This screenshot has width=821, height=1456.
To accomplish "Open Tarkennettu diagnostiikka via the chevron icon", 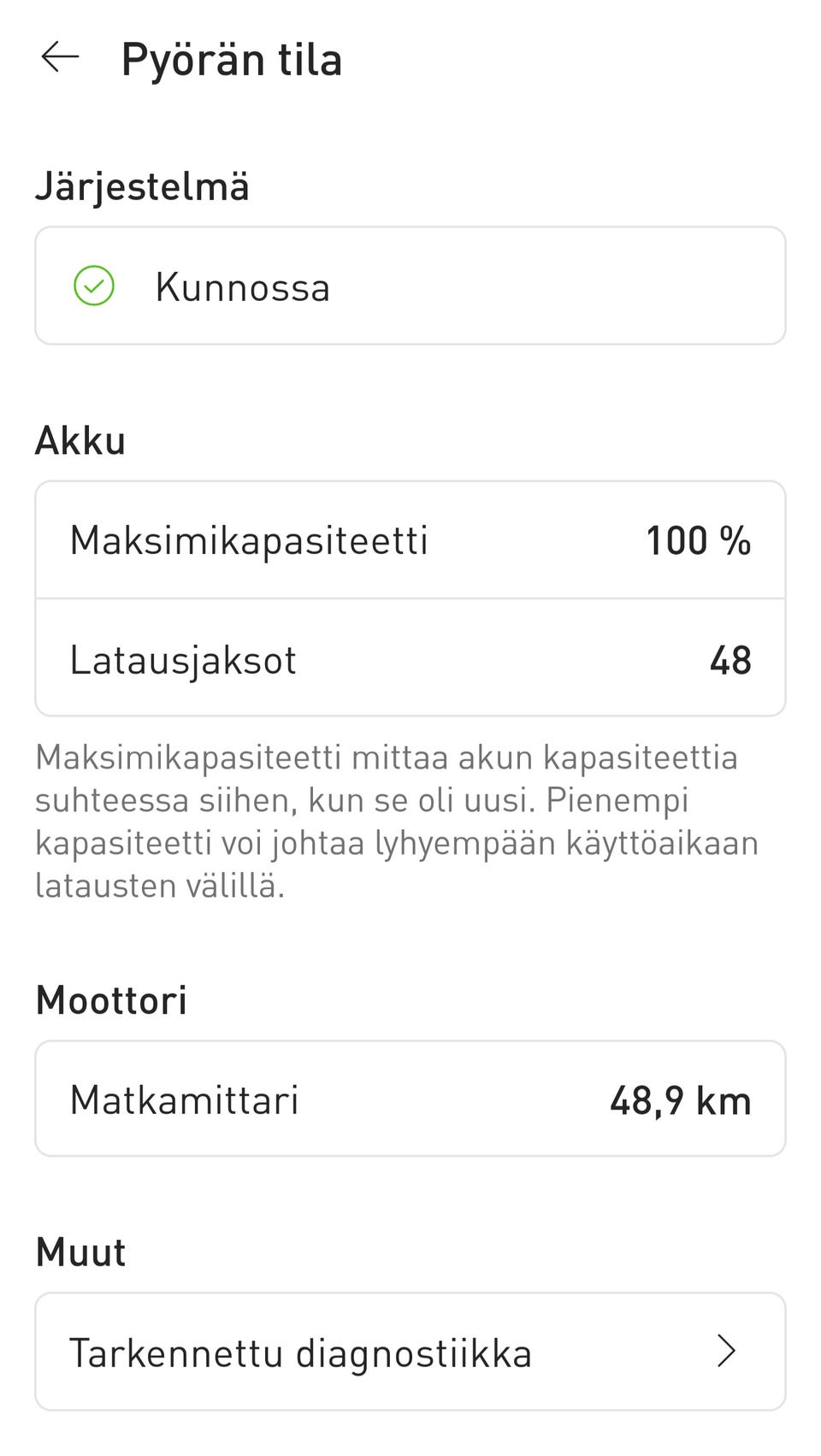I will 726,1351.
